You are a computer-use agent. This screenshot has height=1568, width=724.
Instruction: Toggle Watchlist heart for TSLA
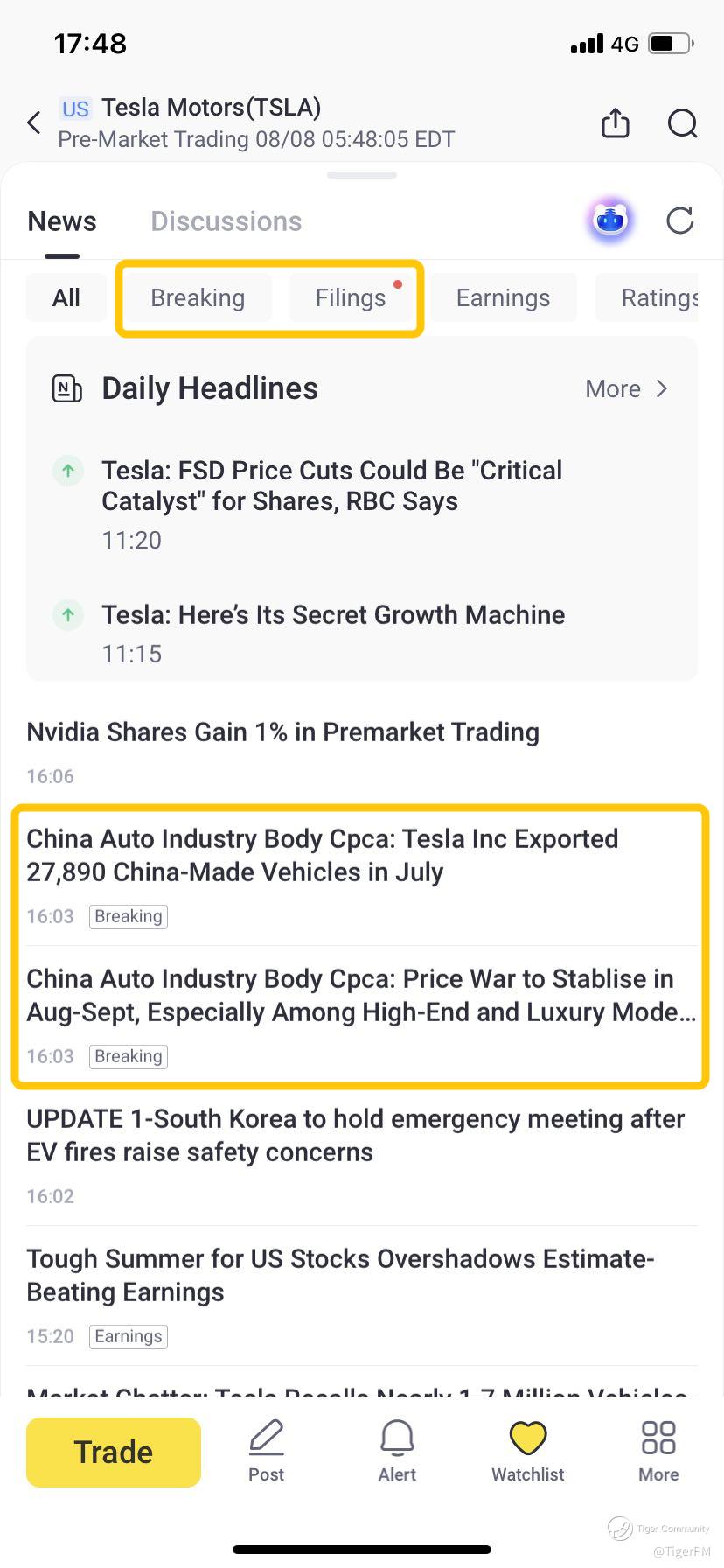click(528, 1451)
